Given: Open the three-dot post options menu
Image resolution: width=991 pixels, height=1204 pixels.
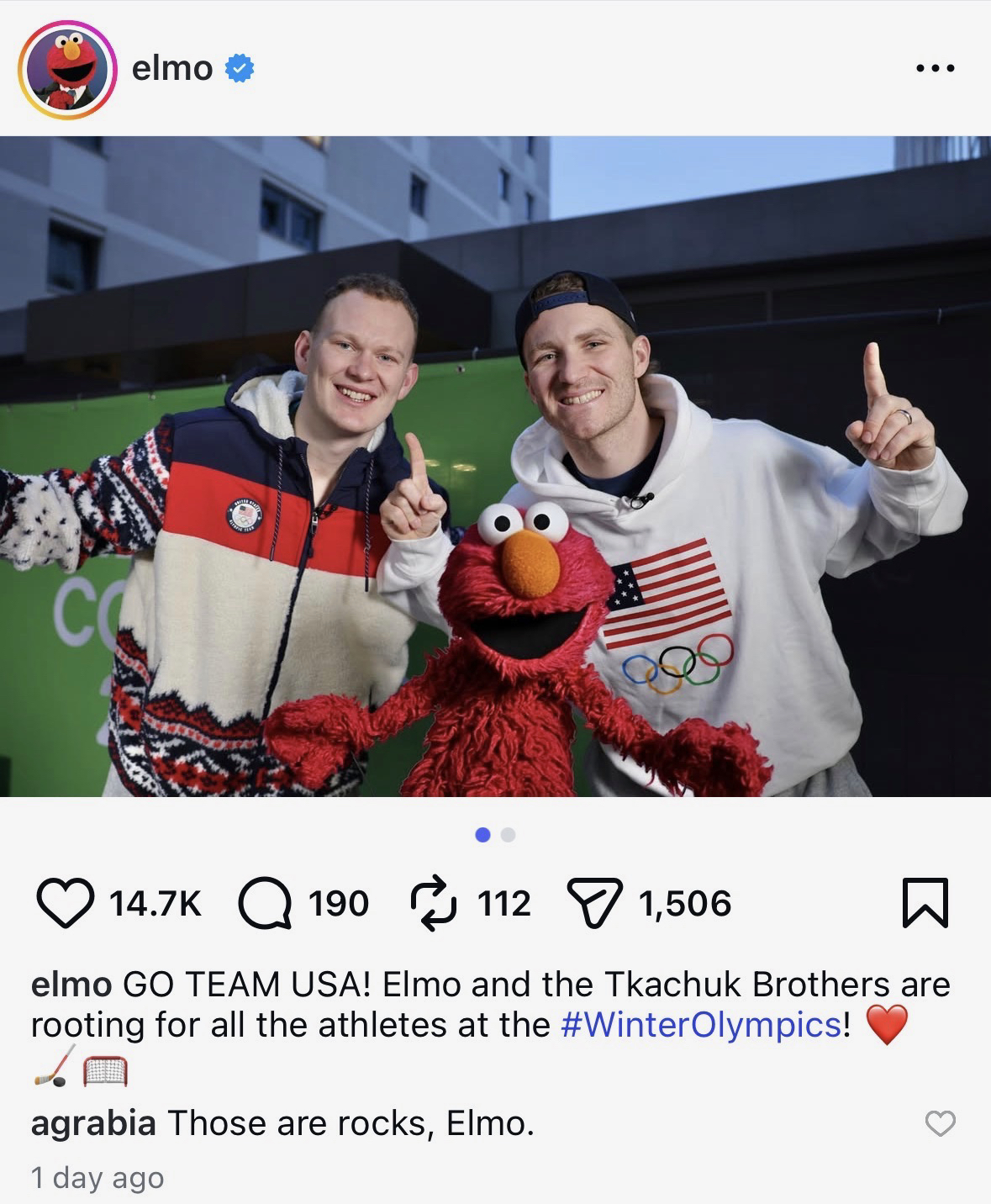Looking at the screenshot, I should pyautogui.click(x=935, y=69).
